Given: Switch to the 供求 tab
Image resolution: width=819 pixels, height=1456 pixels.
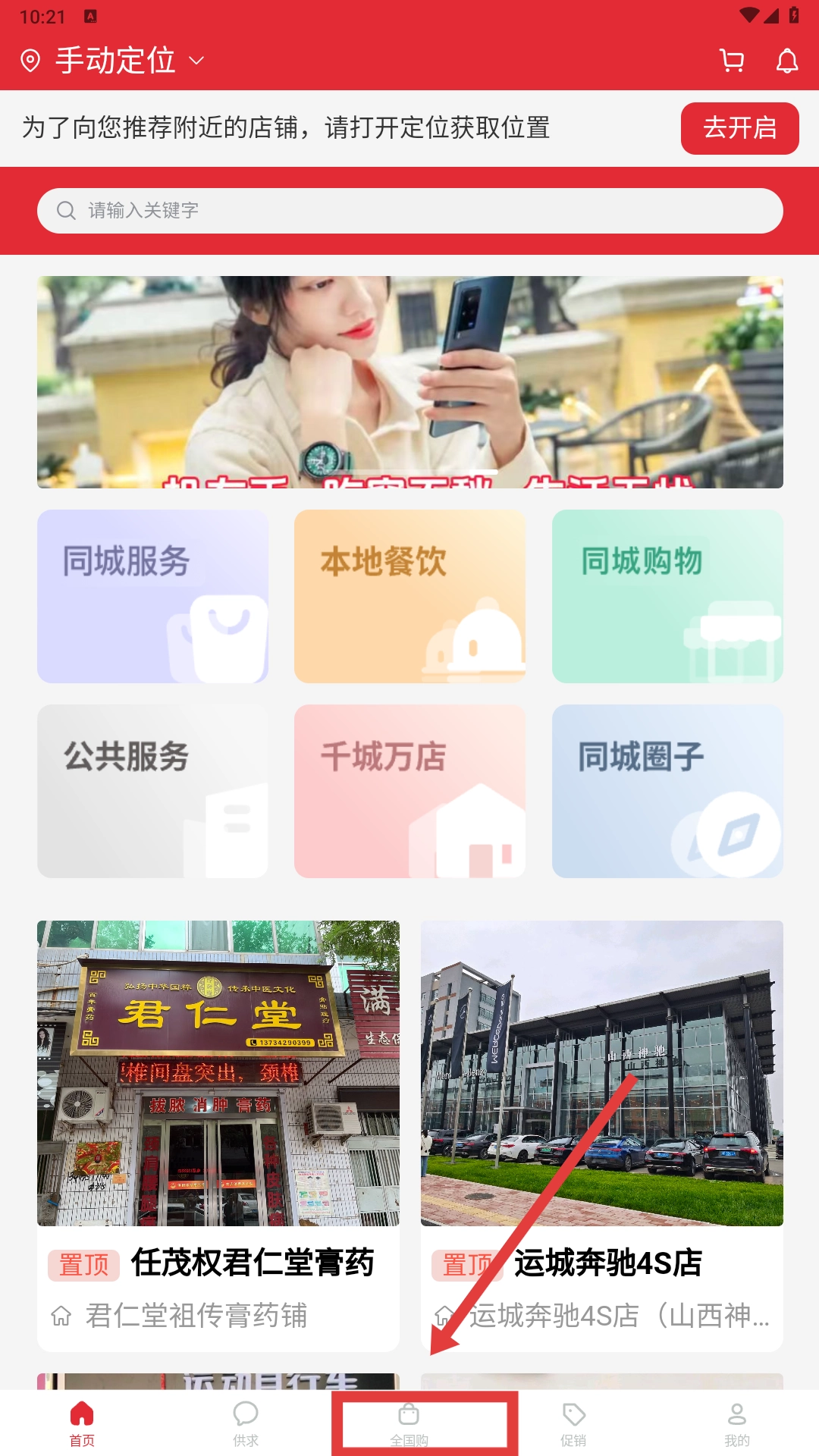Looking at the screenshot, I should click(x=246, y=1423).
